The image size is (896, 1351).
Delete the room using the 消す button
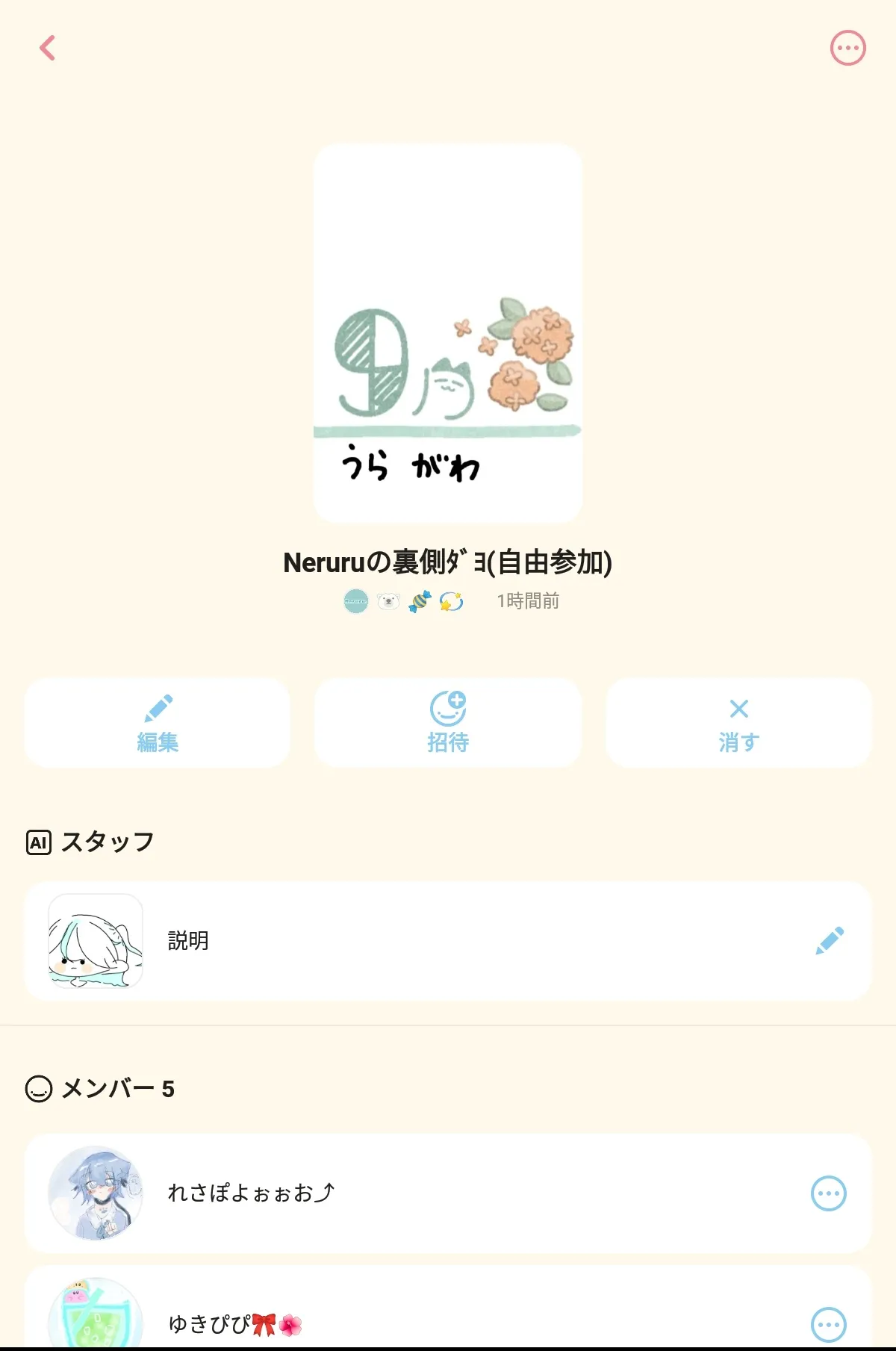point(738,723)
